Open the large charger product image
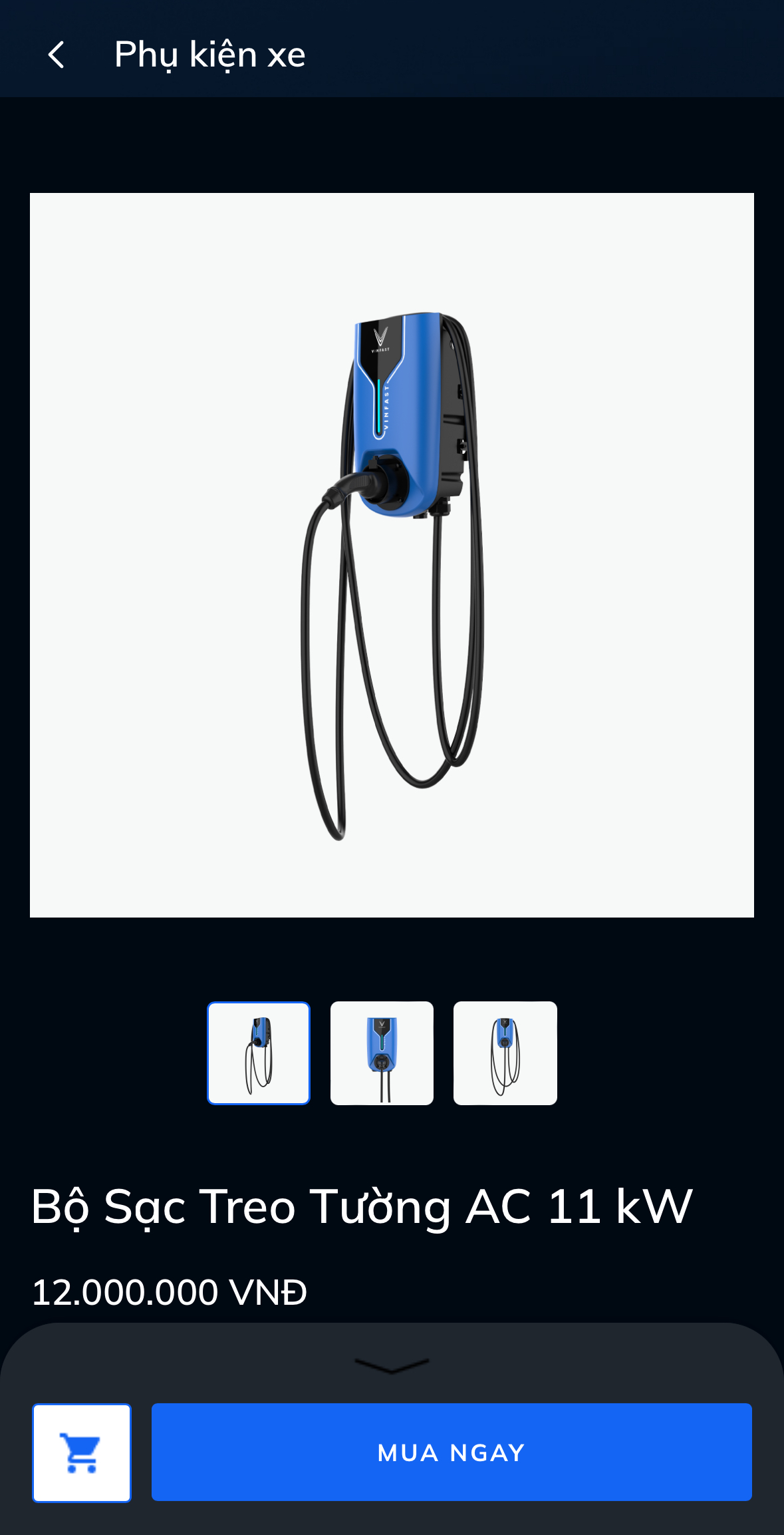The width and height of the screenshot is (784, 1535). pos(392,555)
